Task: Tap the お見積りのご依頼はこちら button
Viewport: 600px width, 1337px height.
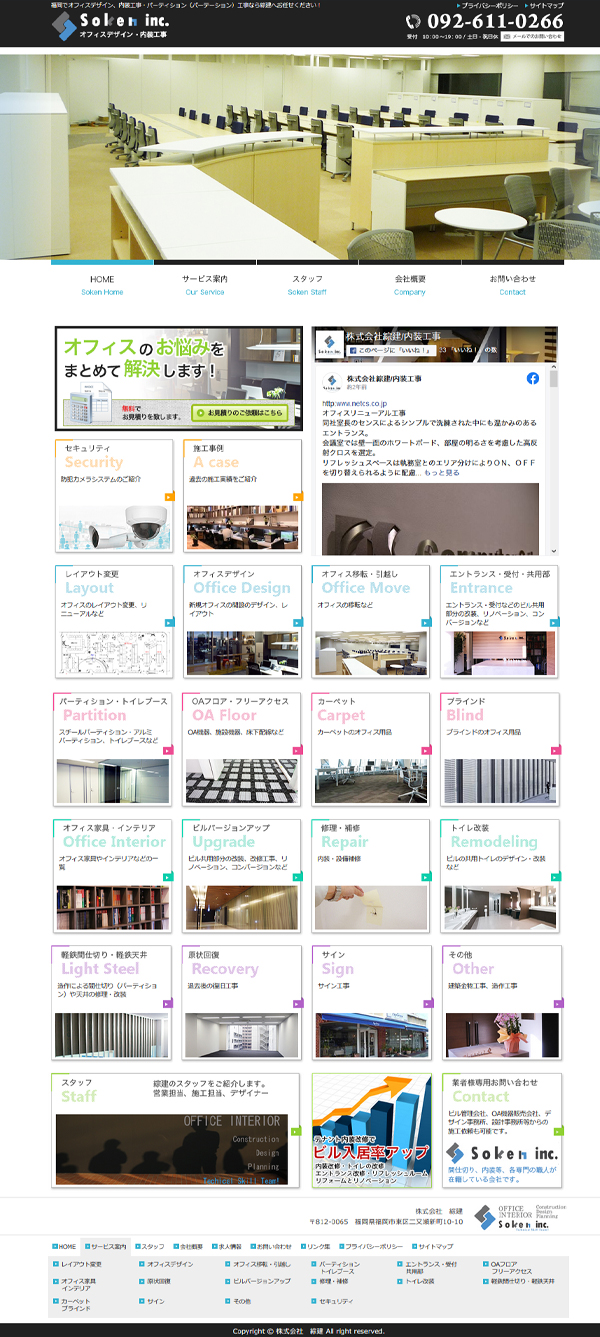Action: pyautogui.click(x=239, y=412)
